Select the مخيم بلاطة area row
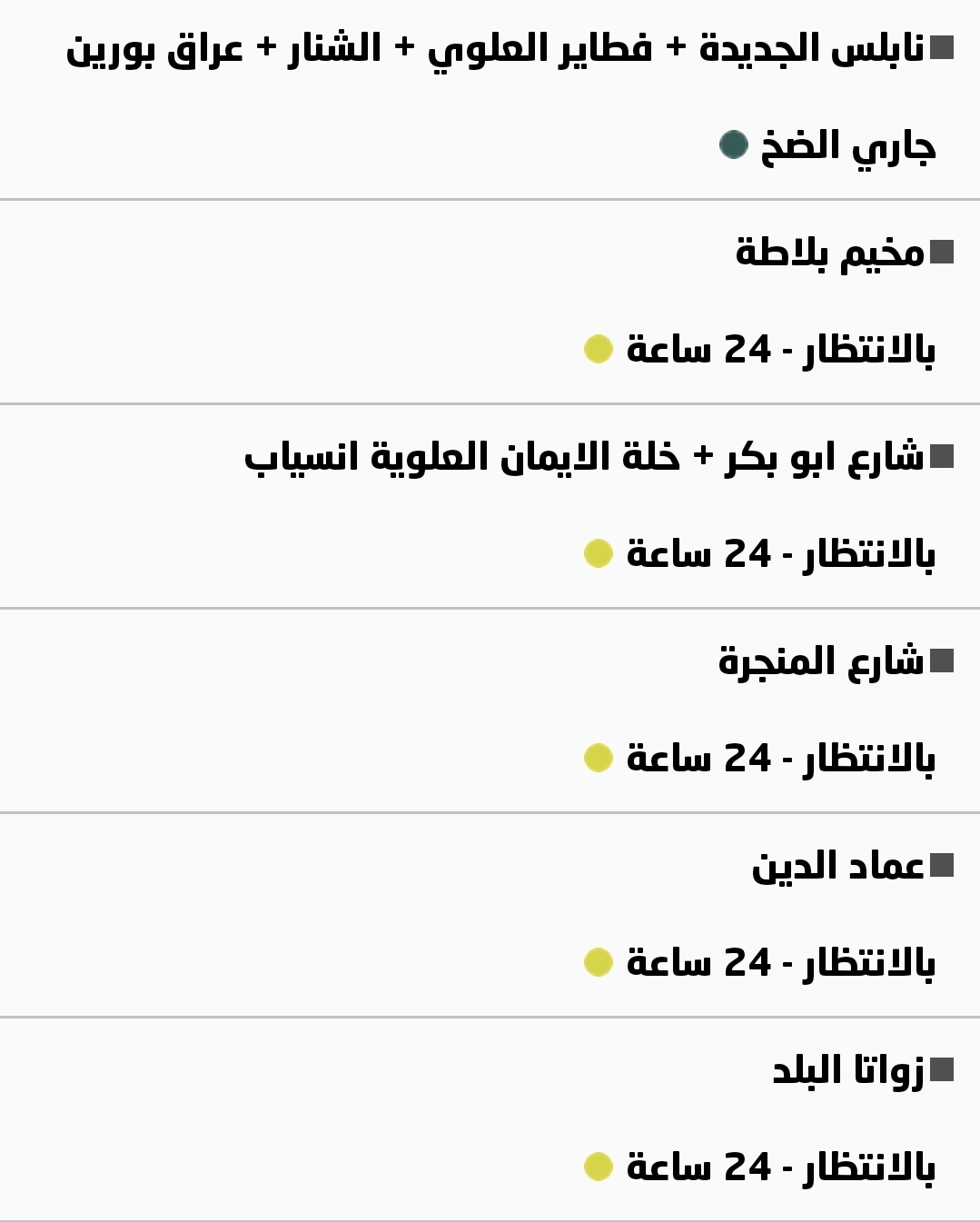This screenshot has width=980, height=1222. [x=829, y=253]
